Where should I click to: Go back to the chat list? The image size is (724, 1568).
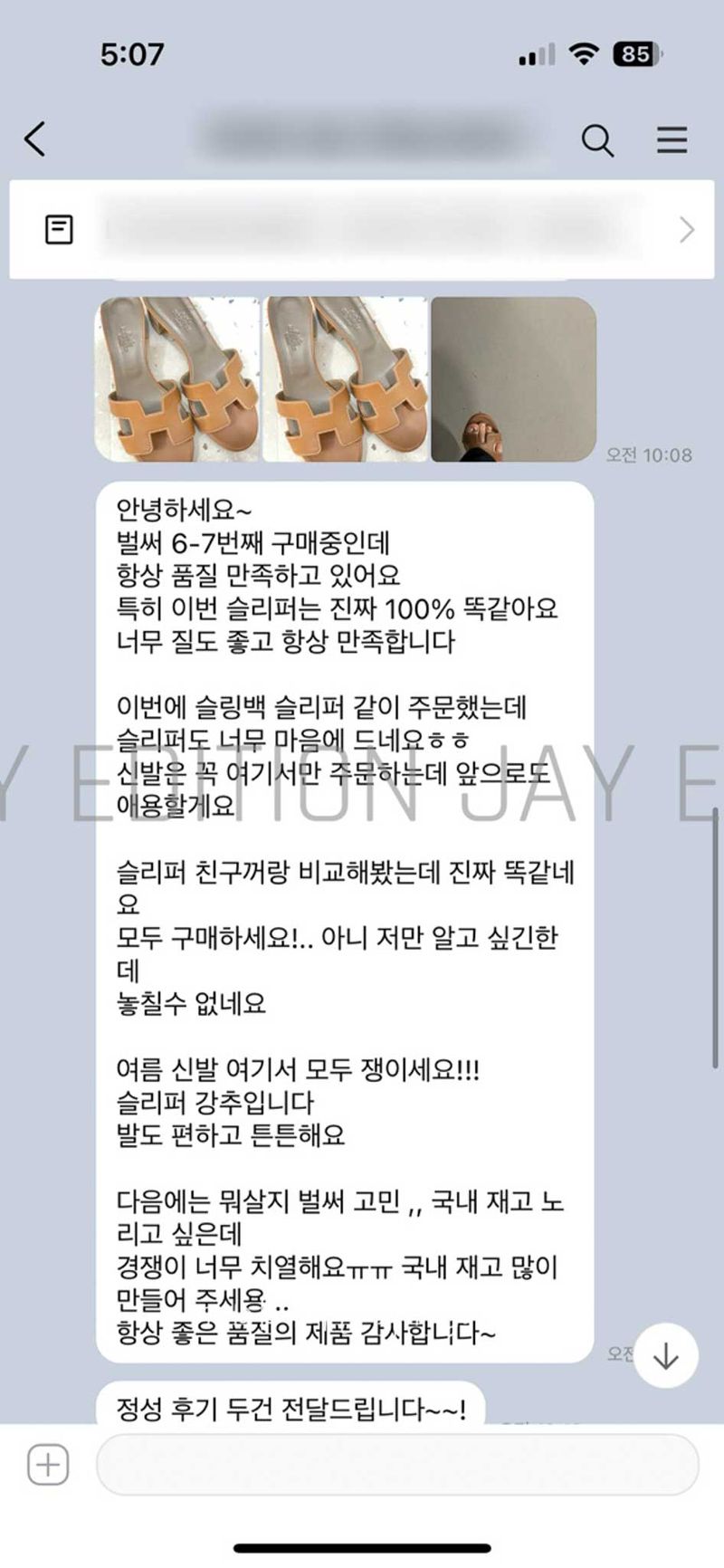coord(35,139)
